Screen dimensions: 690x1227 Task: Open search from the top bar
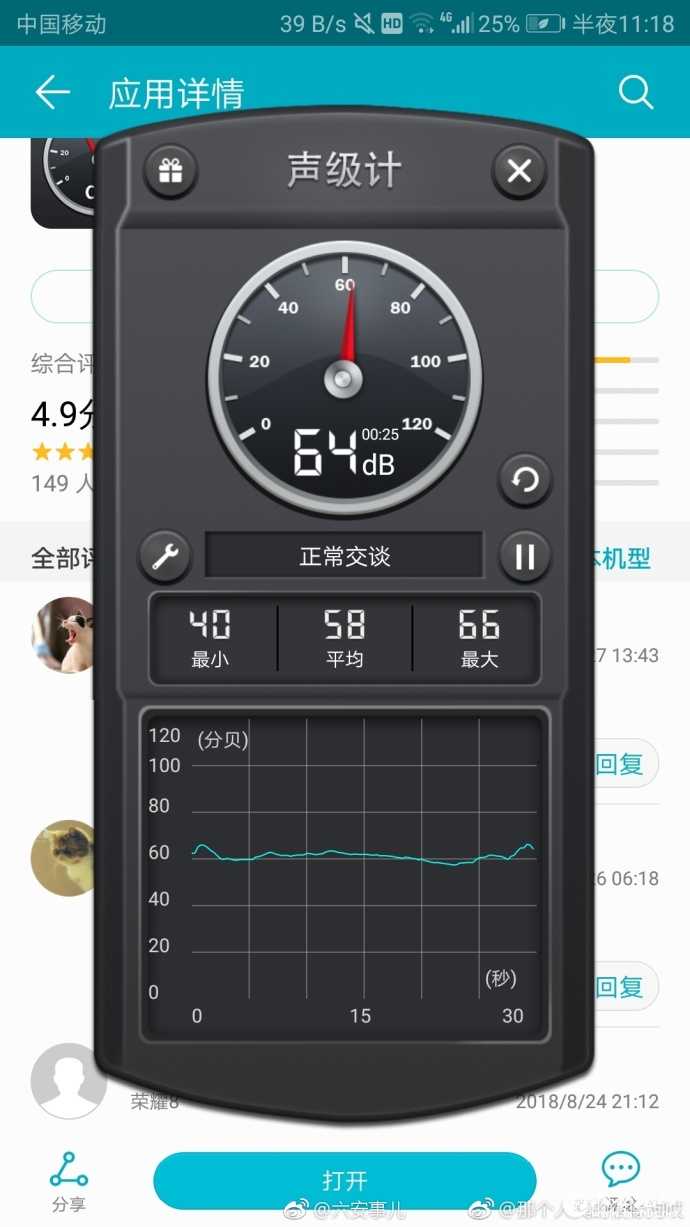click(636, 93)
